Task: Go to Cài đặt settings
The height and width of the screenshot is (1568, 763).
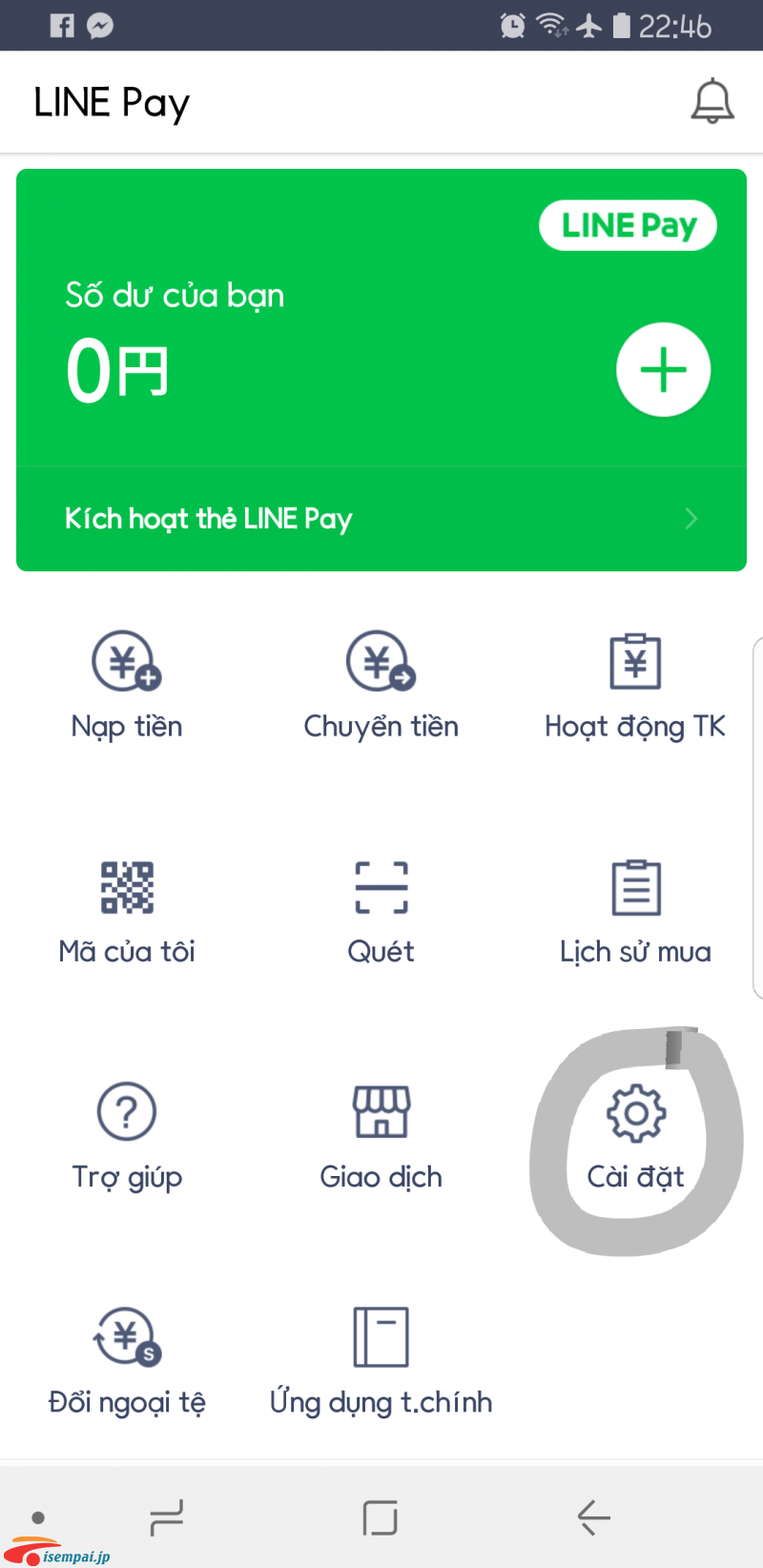Action: tap(635, 1135)
